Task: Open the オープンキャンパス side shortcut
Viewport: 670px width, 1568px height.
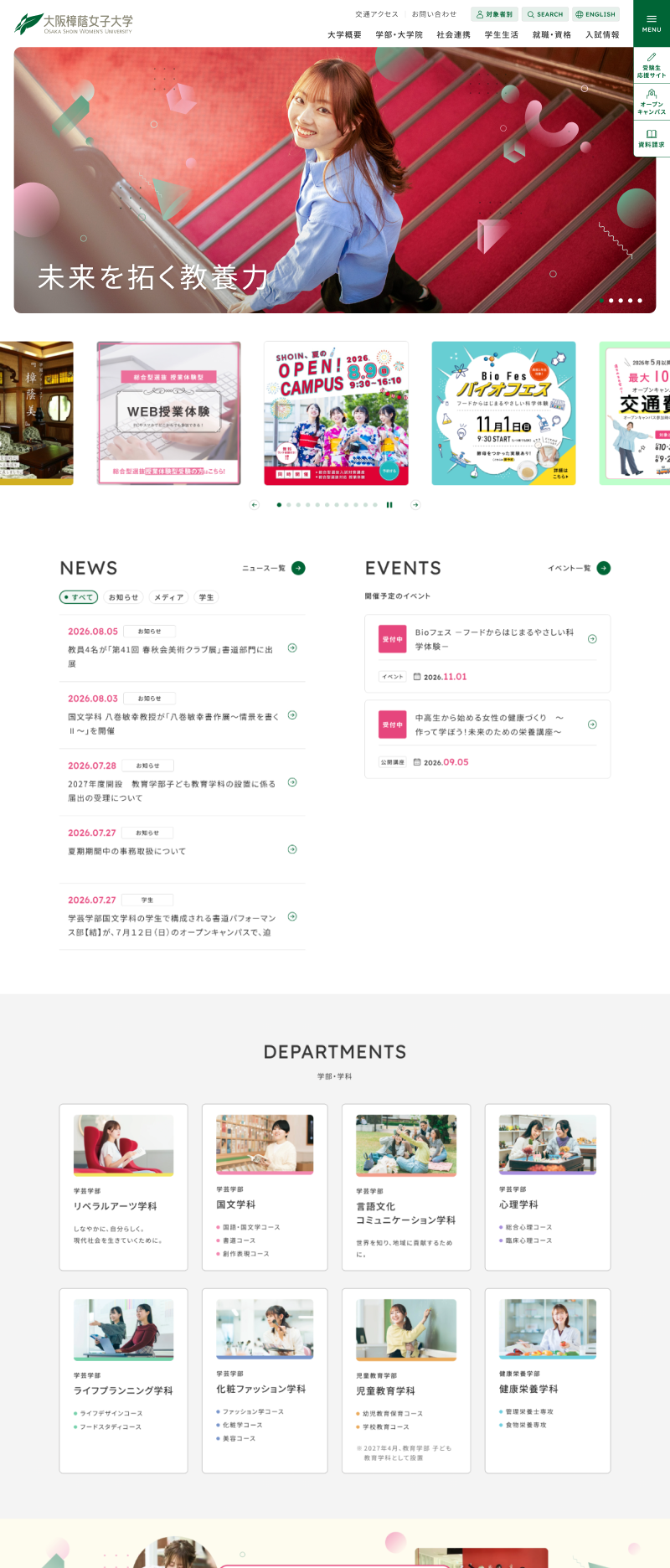Action: coord(652,102)
